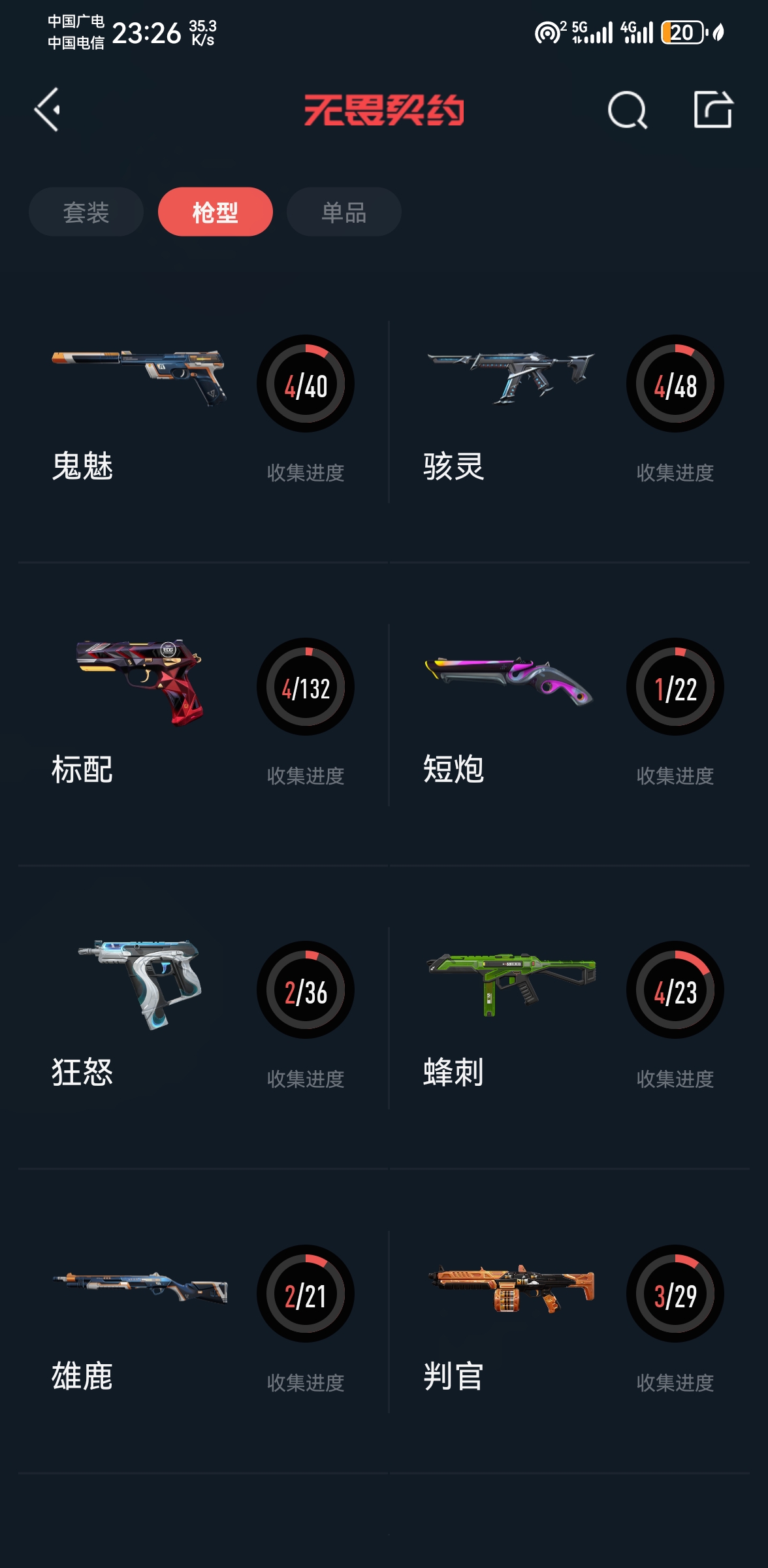Go back using the top-left arrow
768x1568 pixels.
(48, 110)
